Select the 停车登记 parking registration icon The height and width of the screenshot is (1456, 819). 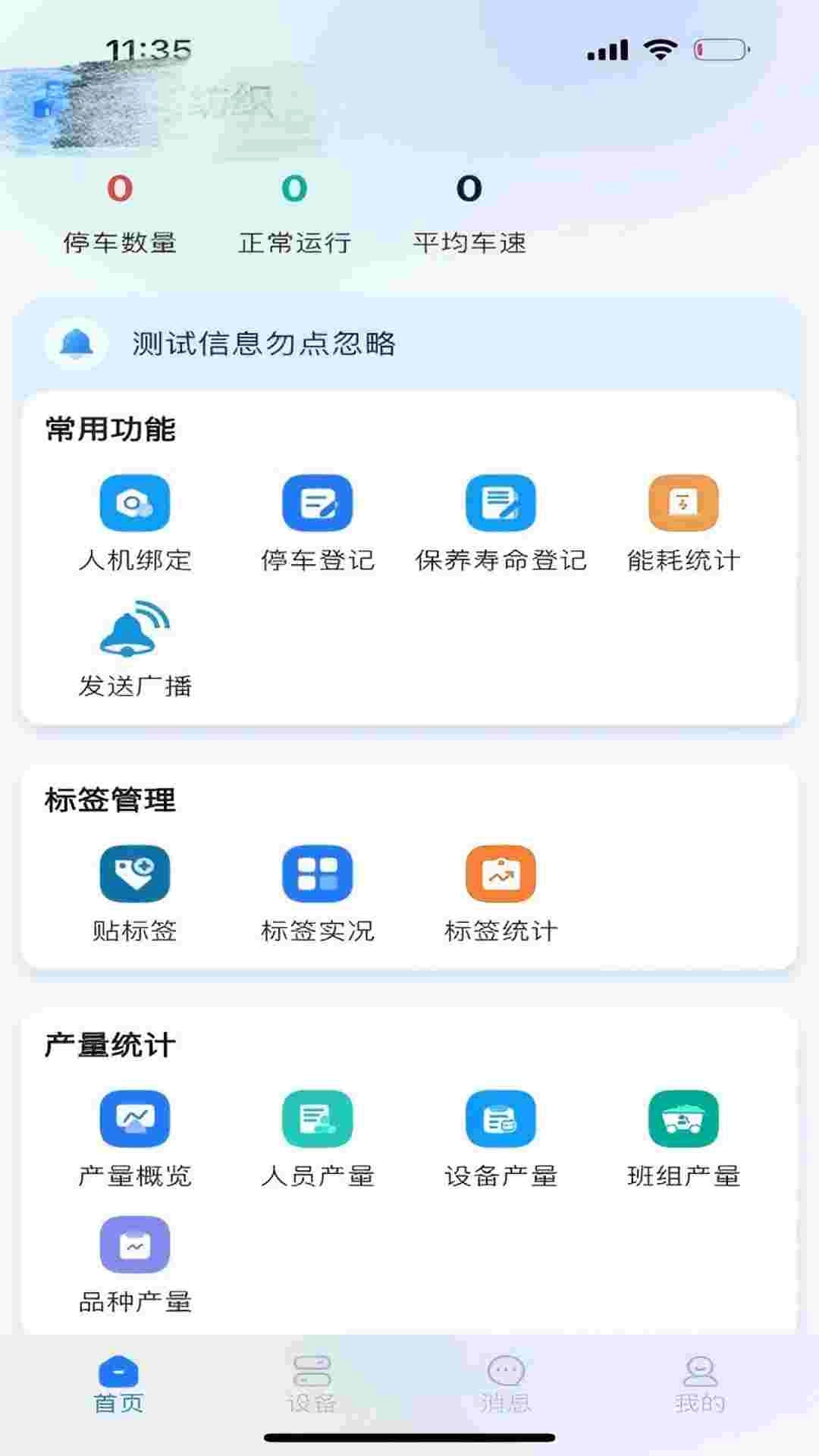pos(316,503)
